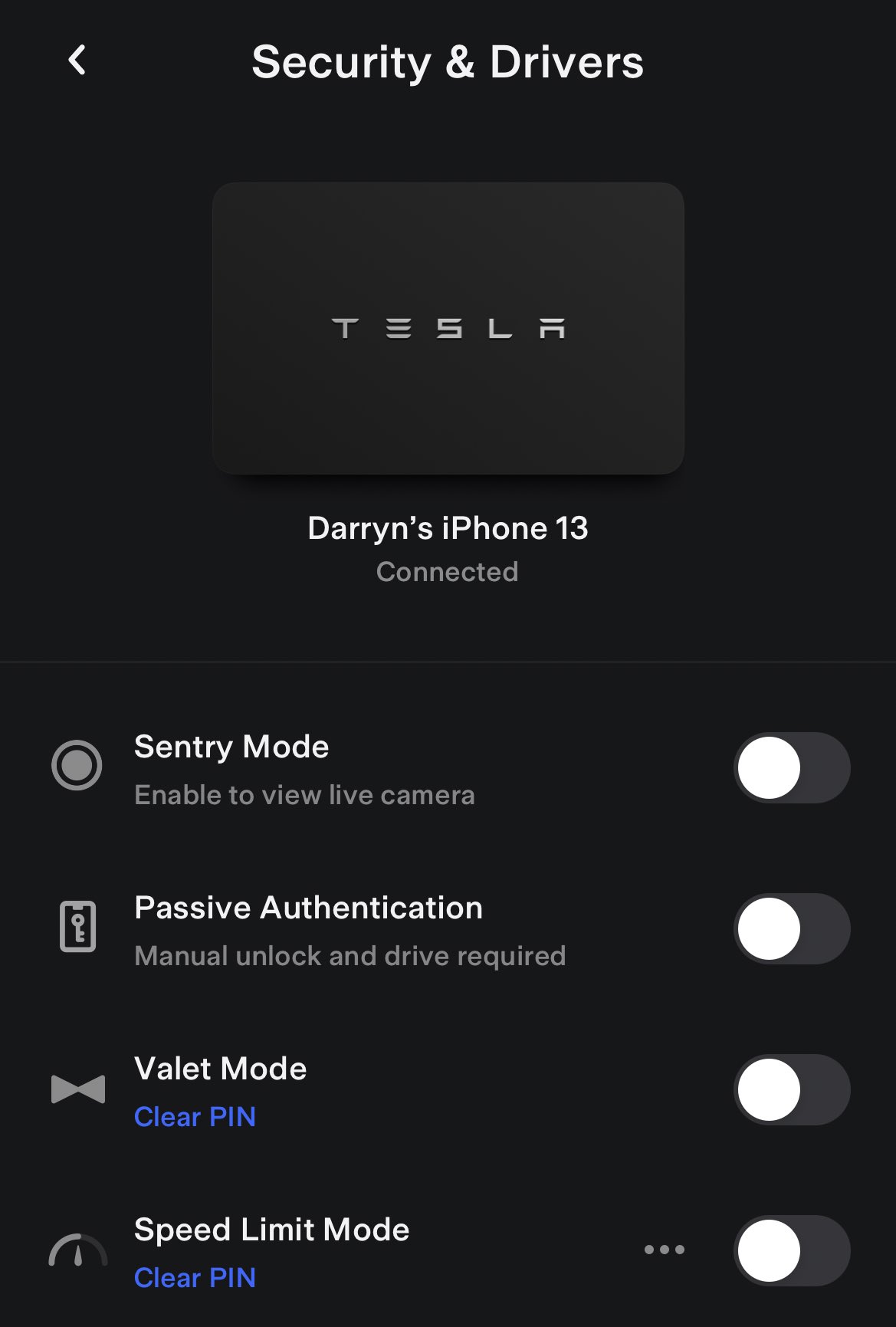This screenshot has height=1327, width=896.
Task: Turn on Passive Authentication
Action: click(792, 929)
